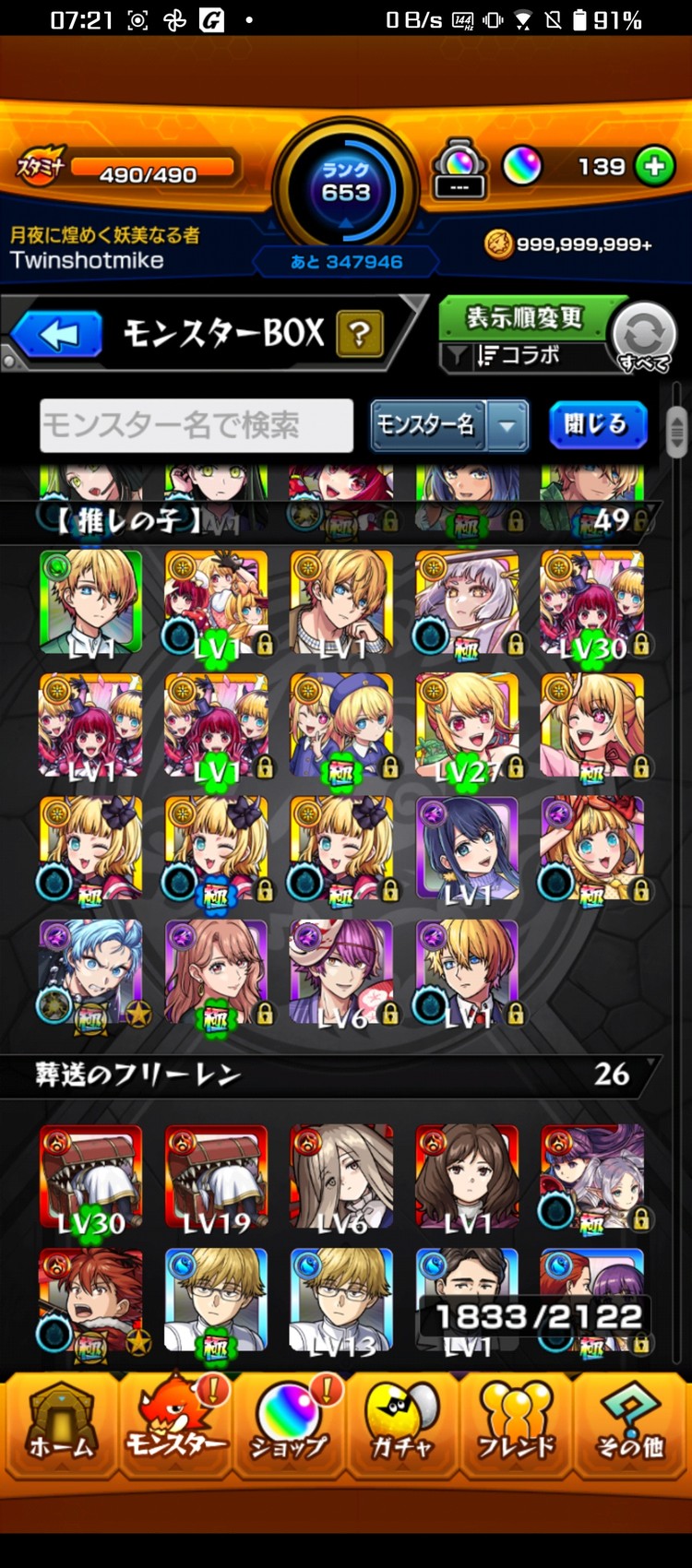692x1568 pixels.
Task: Open the ショップ tab
Action: tap(289, 1425)
